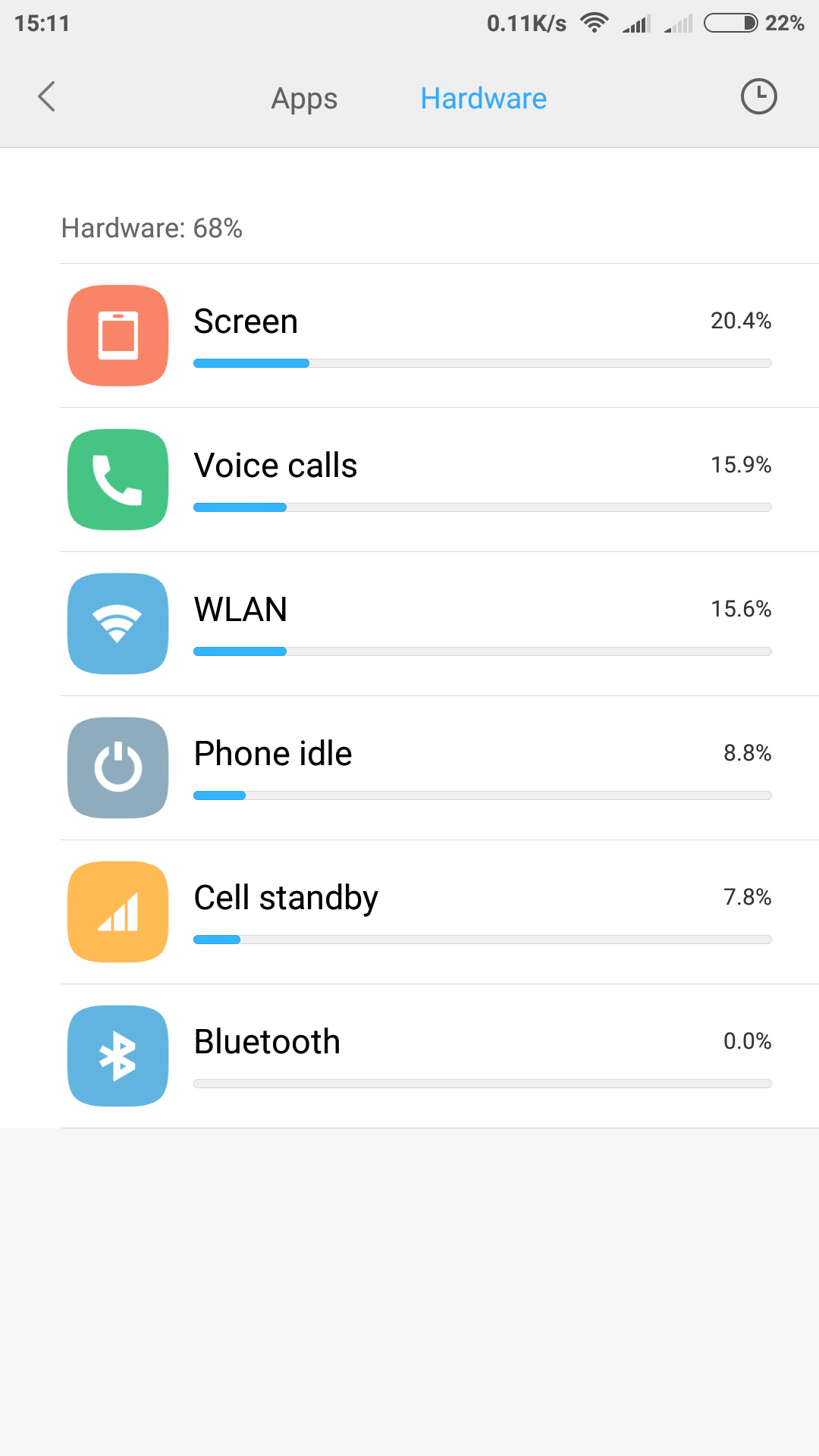The image size is (819, 1456).
Task: Open WLAN battery usage details
Action: (x=440, y=624)
